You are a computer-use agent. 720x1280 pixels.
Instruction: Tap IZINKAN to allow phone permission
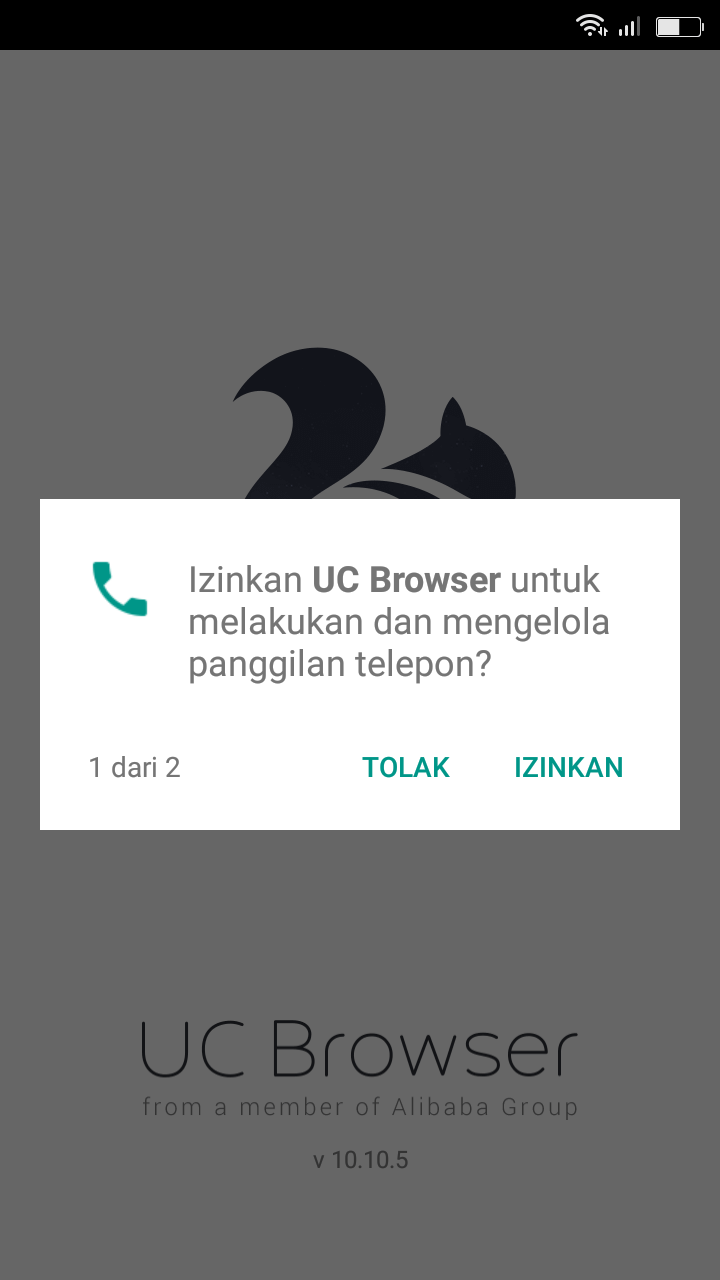pyautogui.click(x=568, y=767)
